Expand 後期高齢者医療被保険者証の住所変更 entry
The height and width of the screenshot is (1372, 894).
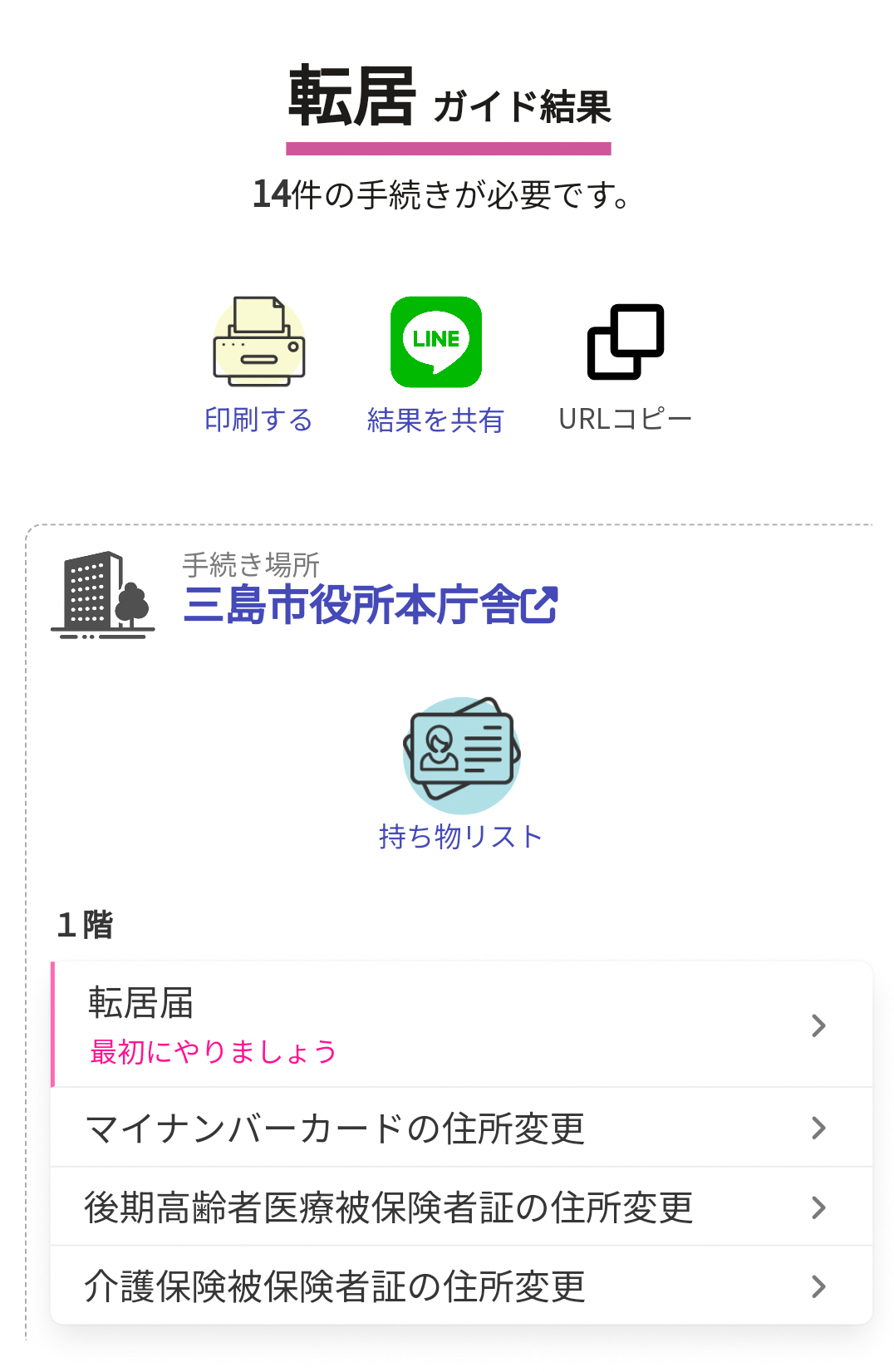(818, 1207)
